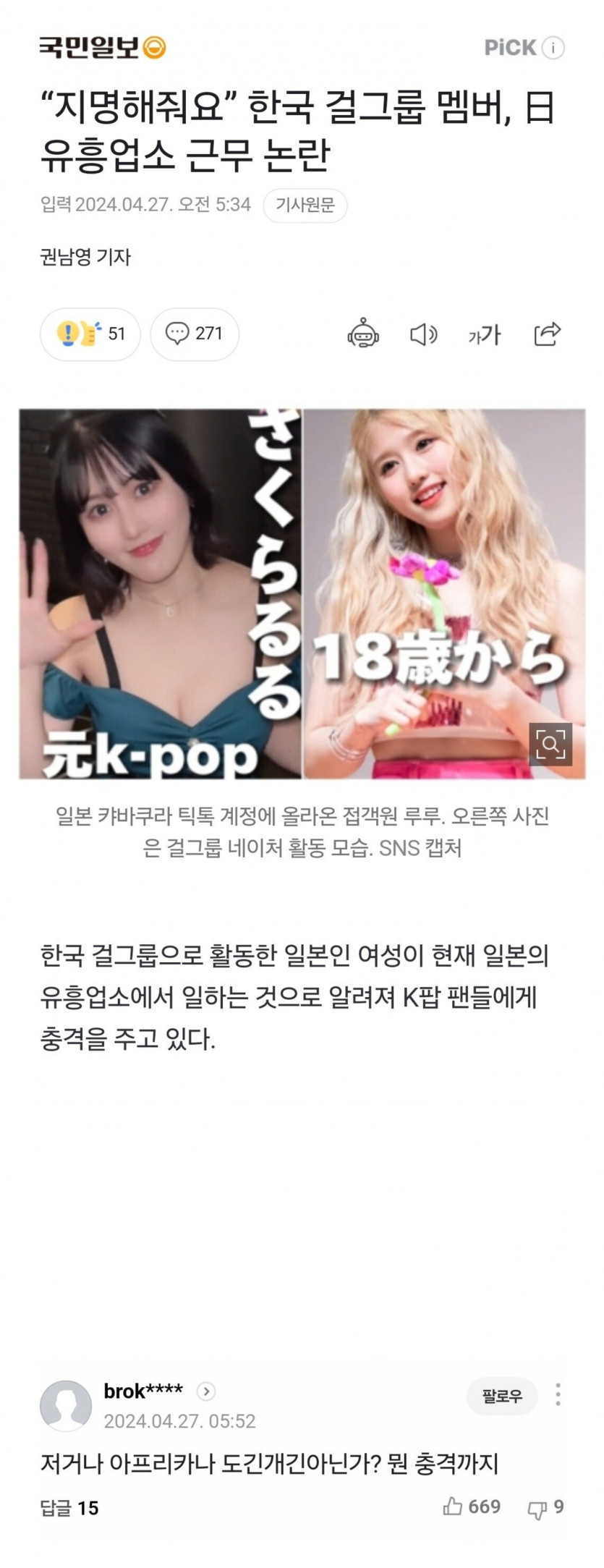Tap the 기사원문 original article button

305,205
